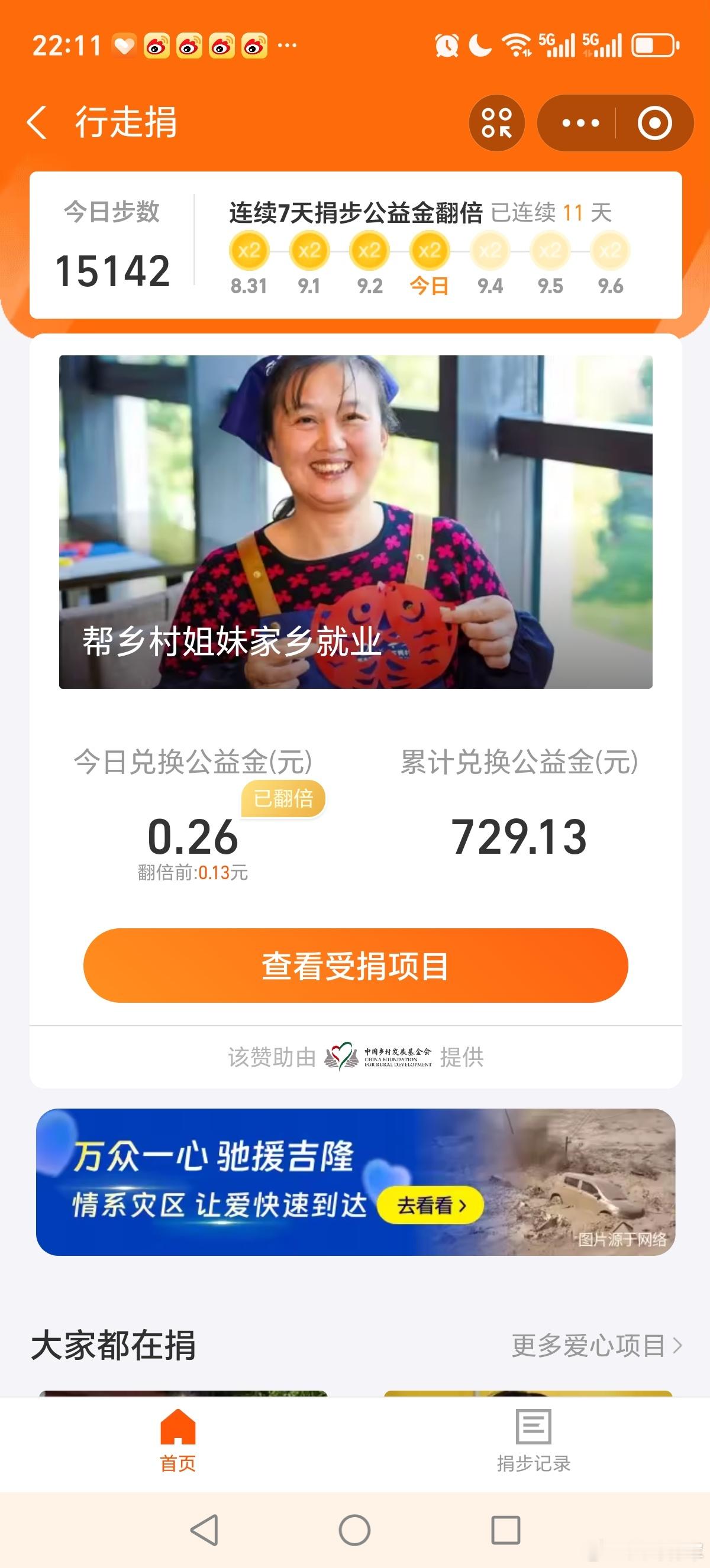Open the three-dot more options menu
Viewport: 710px width, 1568px height.
(580, 123)
